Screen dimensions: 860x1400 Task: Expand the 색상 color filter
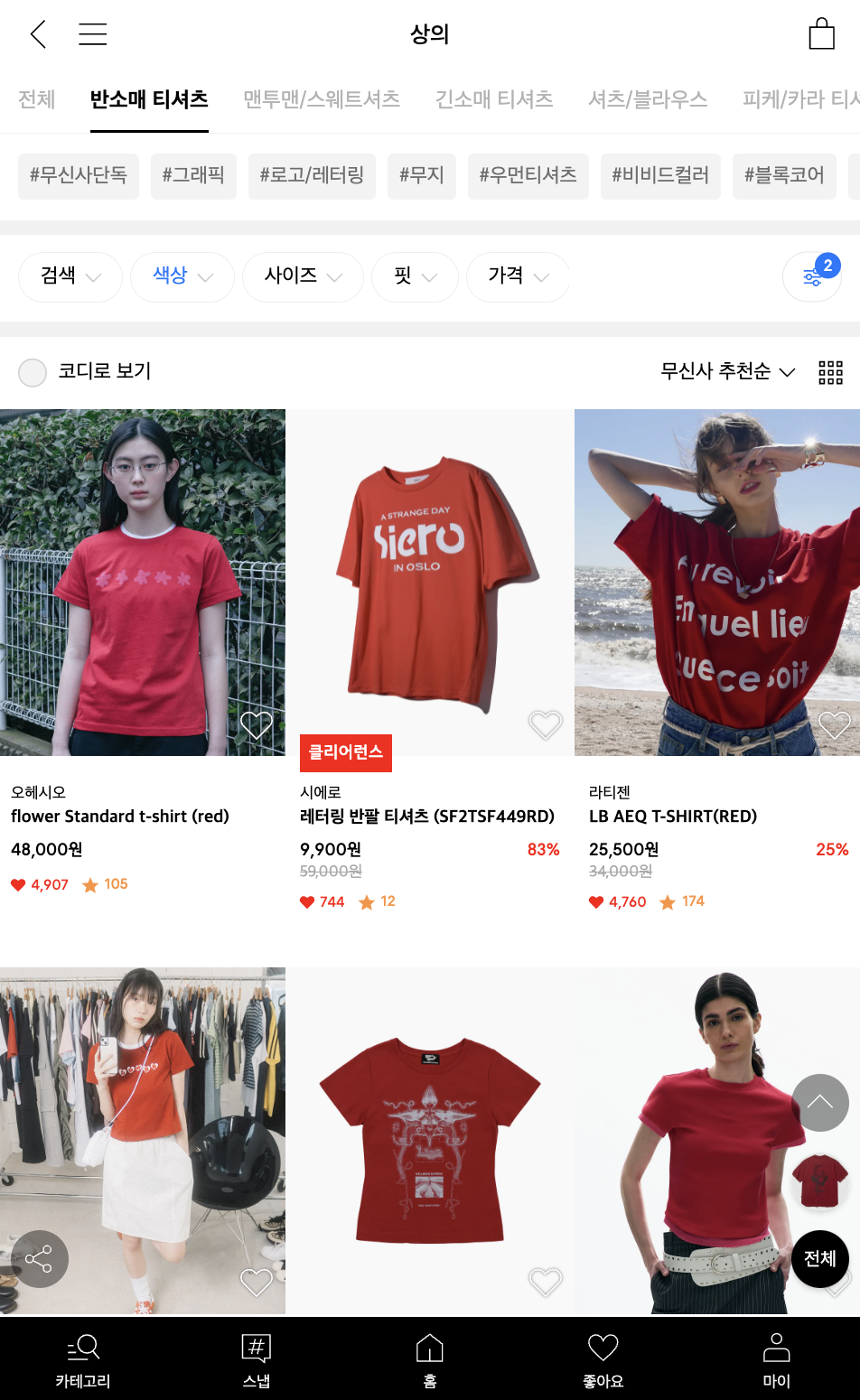182,276
